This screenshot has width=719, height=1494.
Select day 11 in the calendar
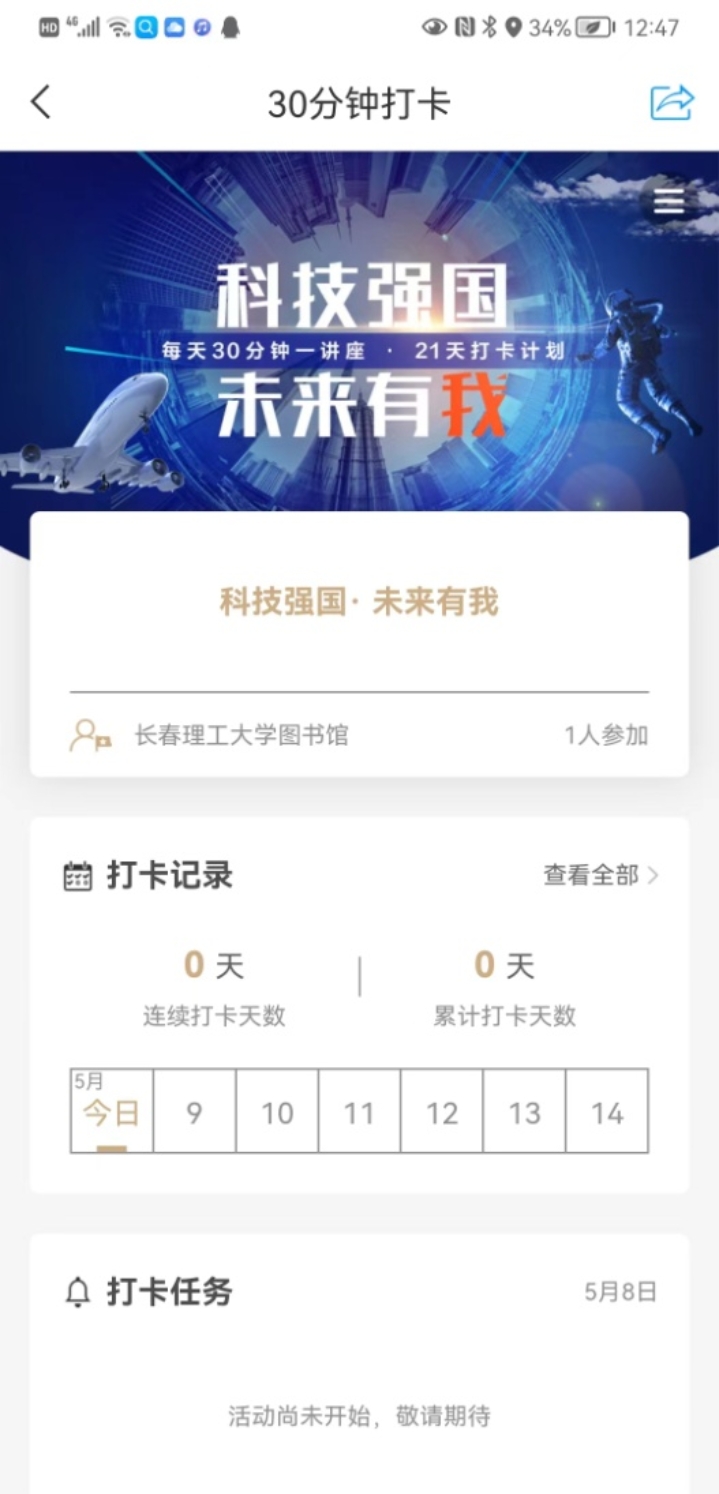(359, 1112)
